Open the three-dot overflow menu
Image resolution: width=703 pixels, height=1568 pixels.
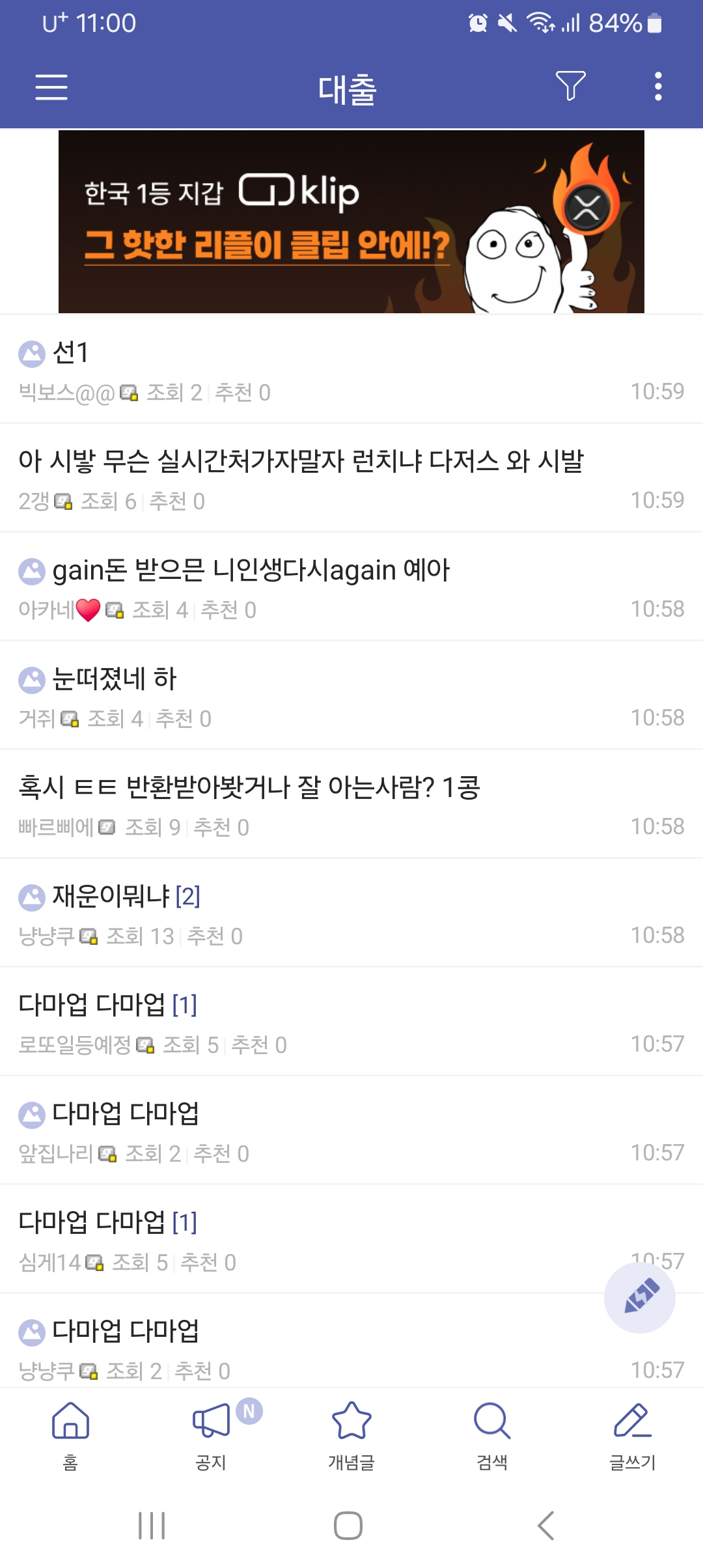click(658, 87)
